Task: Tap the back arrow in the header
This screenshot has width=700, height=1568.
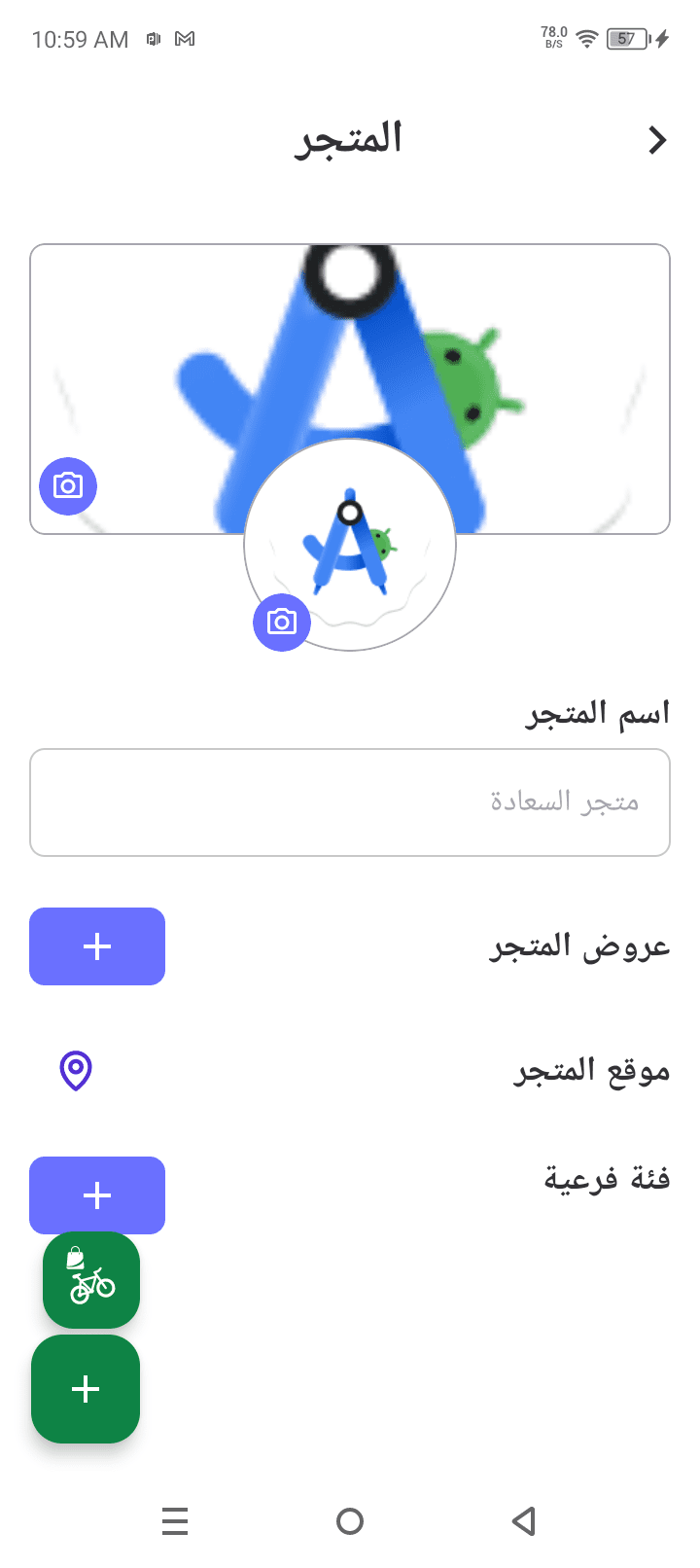Action: coord(657,141)
